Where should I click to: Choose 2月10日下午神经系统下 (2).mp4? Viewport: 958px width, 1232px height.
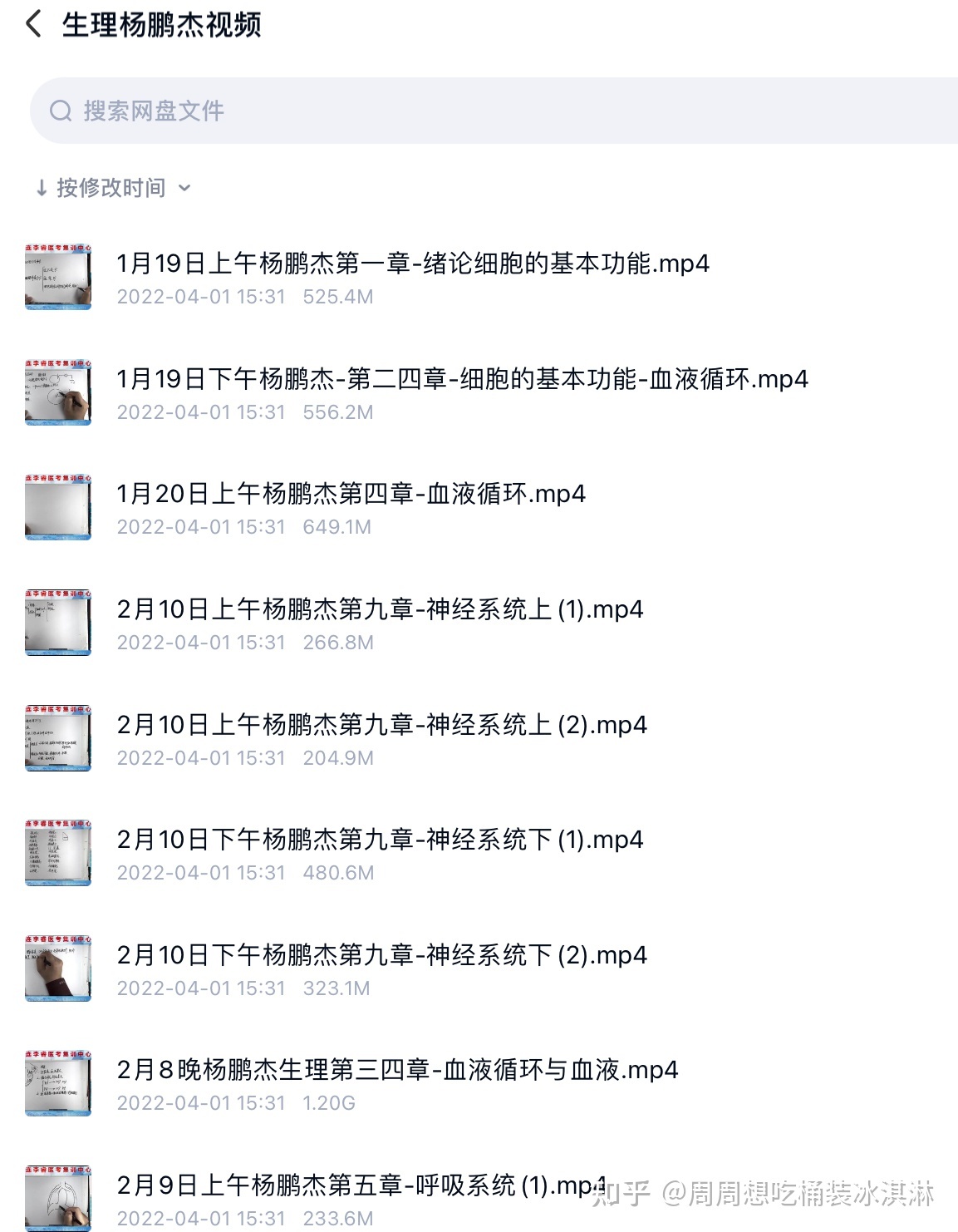pos(381,956)
